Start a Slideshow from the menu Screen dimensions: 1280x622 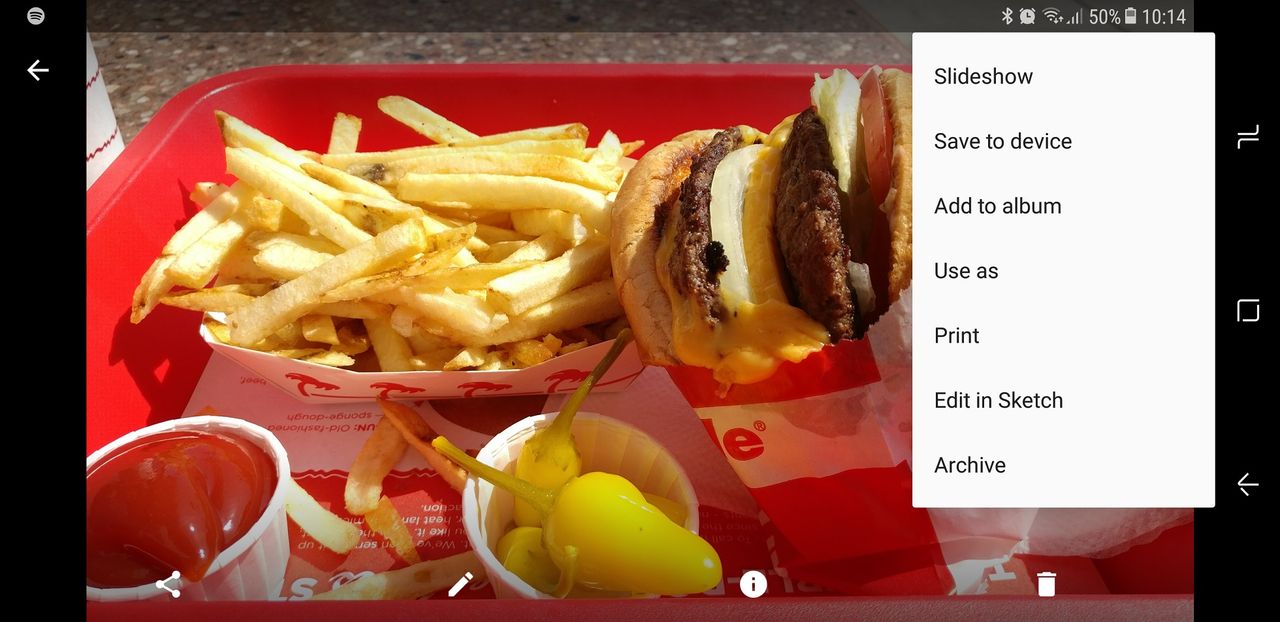click(983, 77)
